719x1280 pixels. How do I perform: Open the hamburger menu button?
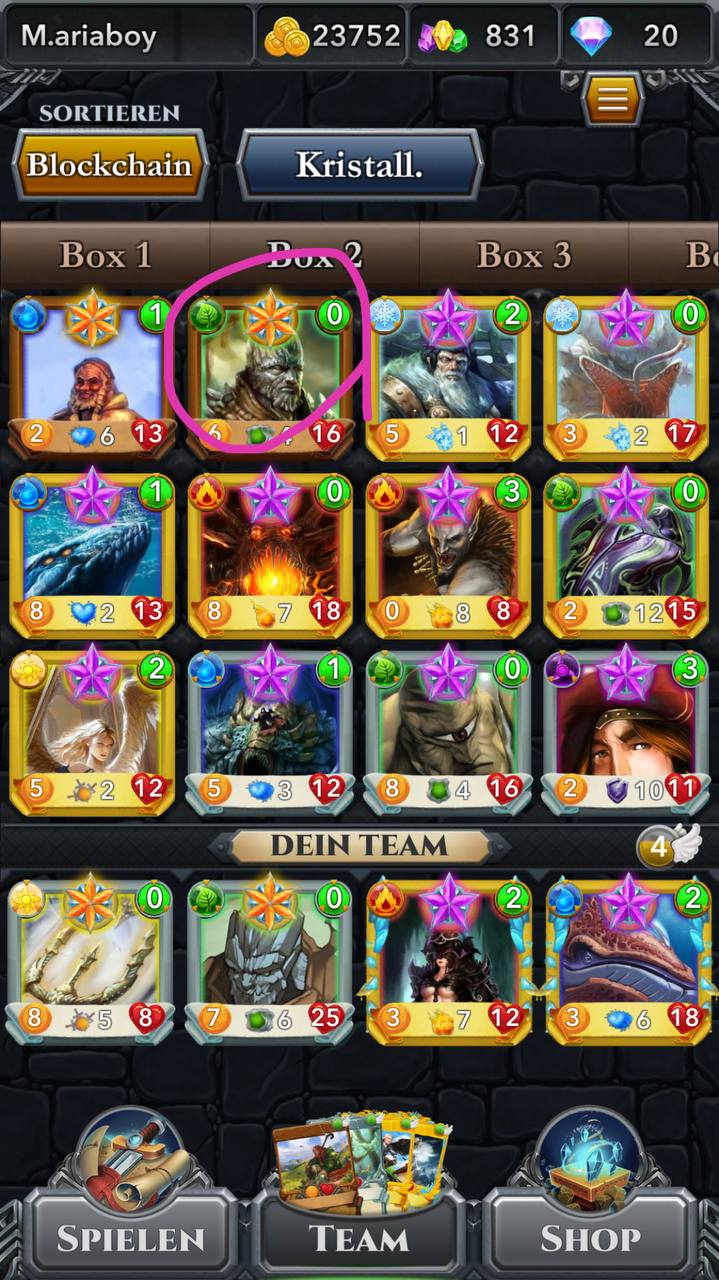613,98
